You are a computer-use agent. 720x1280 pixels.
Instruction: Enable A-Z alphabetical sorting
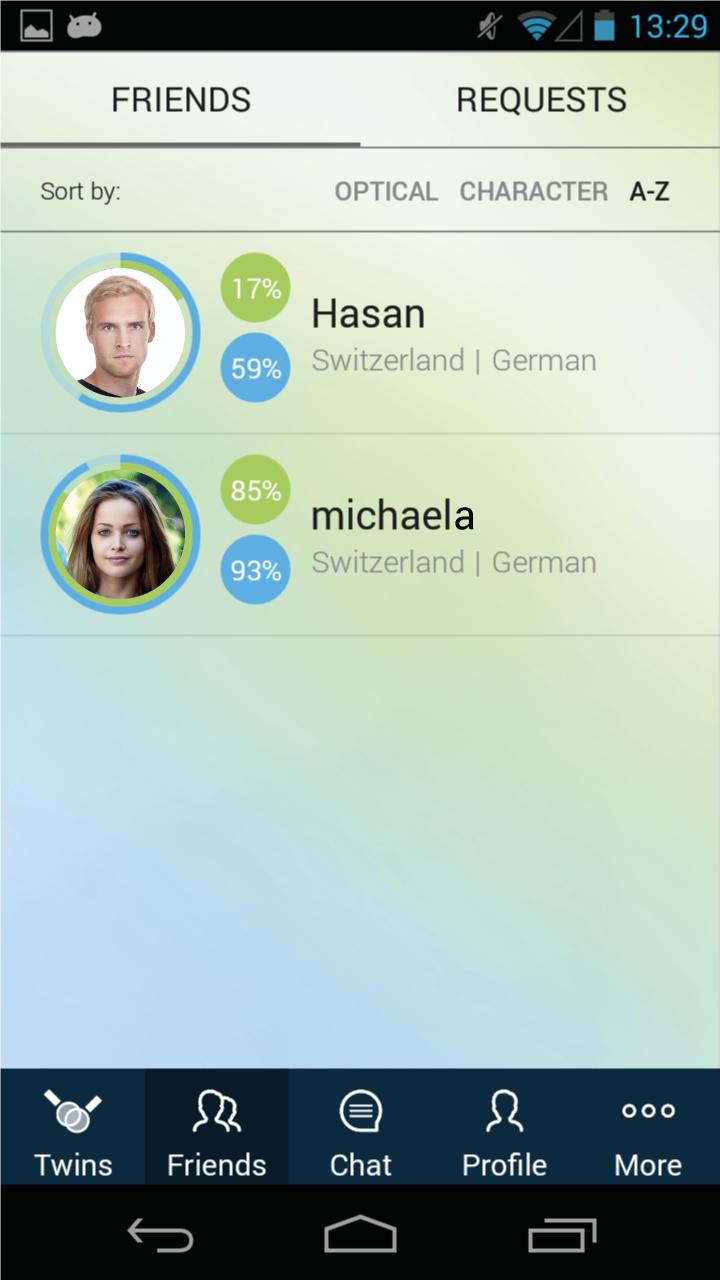click(648, 191)
